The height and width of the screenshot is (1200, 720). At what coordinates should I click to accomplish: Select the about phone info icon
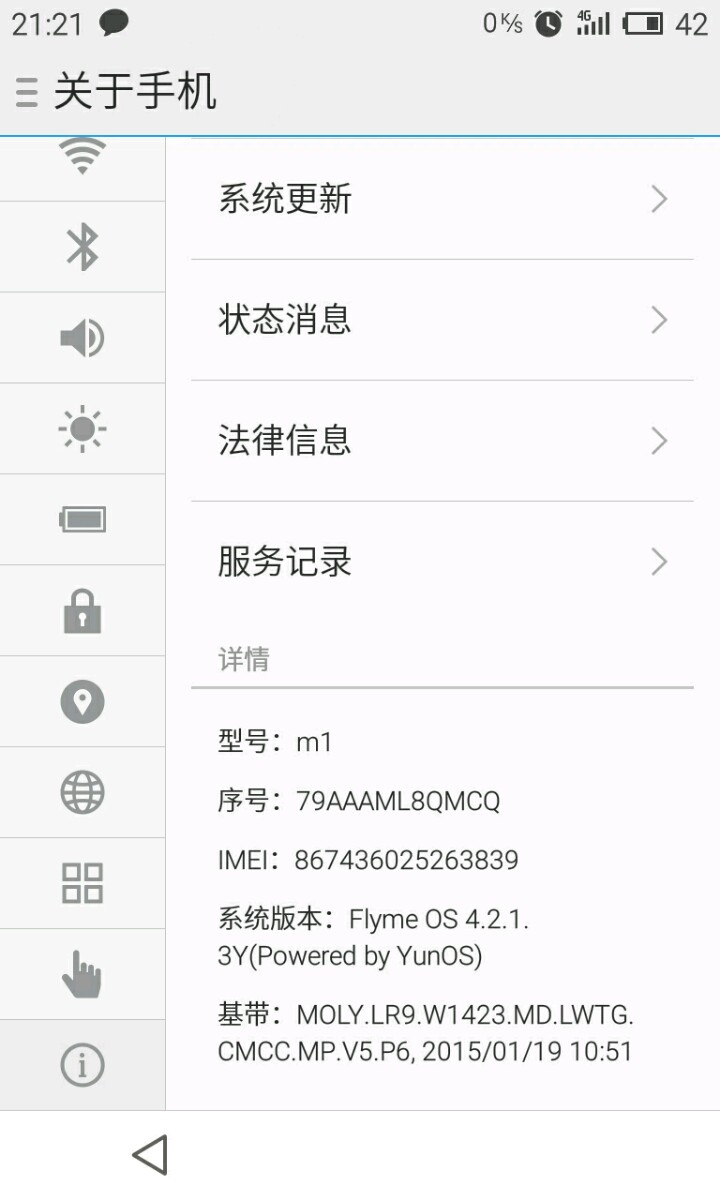pos(82,1066)
